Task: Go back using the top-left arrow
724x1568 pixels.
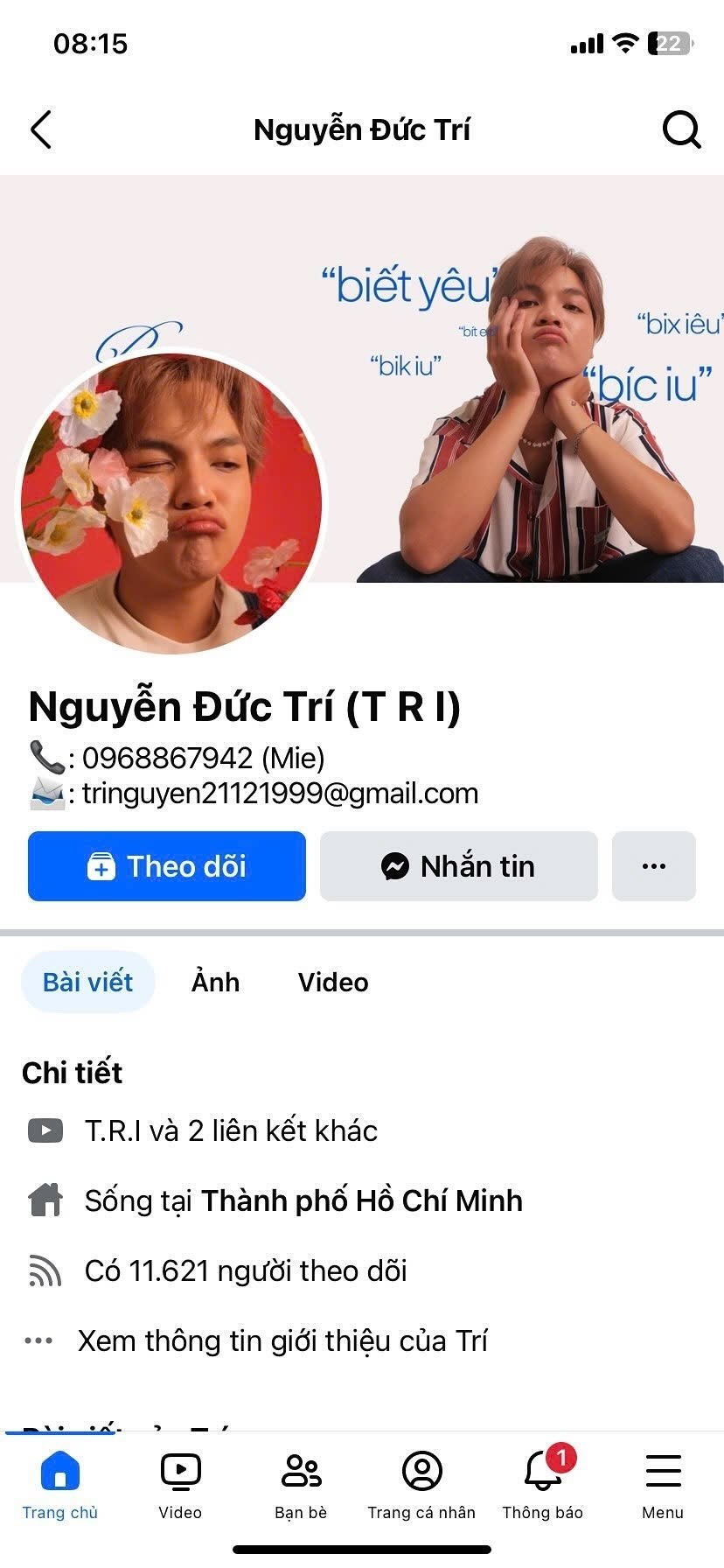Action: point(41,129)
